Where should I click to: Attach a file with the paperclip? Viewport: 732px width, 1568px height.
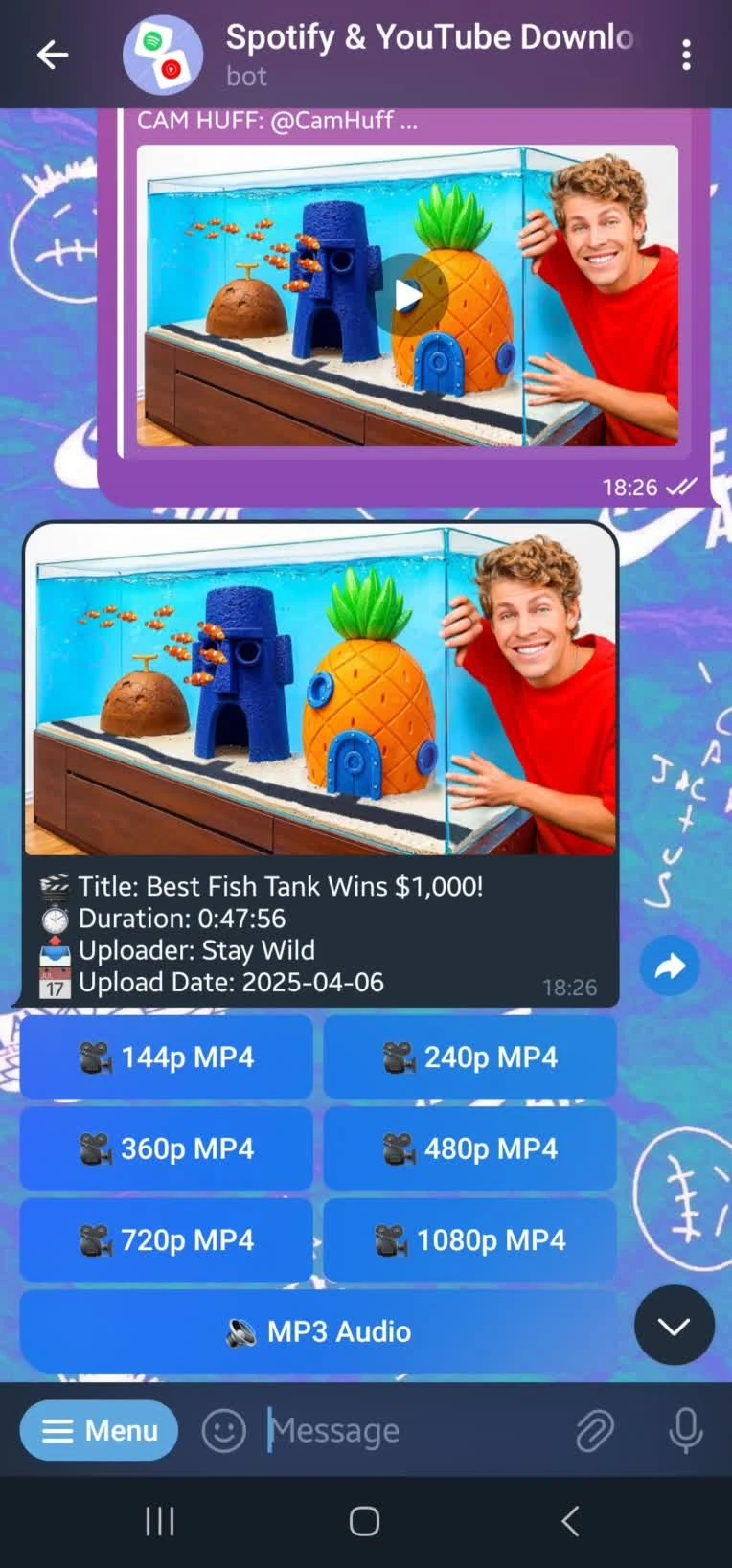[x=594, y=1431]
